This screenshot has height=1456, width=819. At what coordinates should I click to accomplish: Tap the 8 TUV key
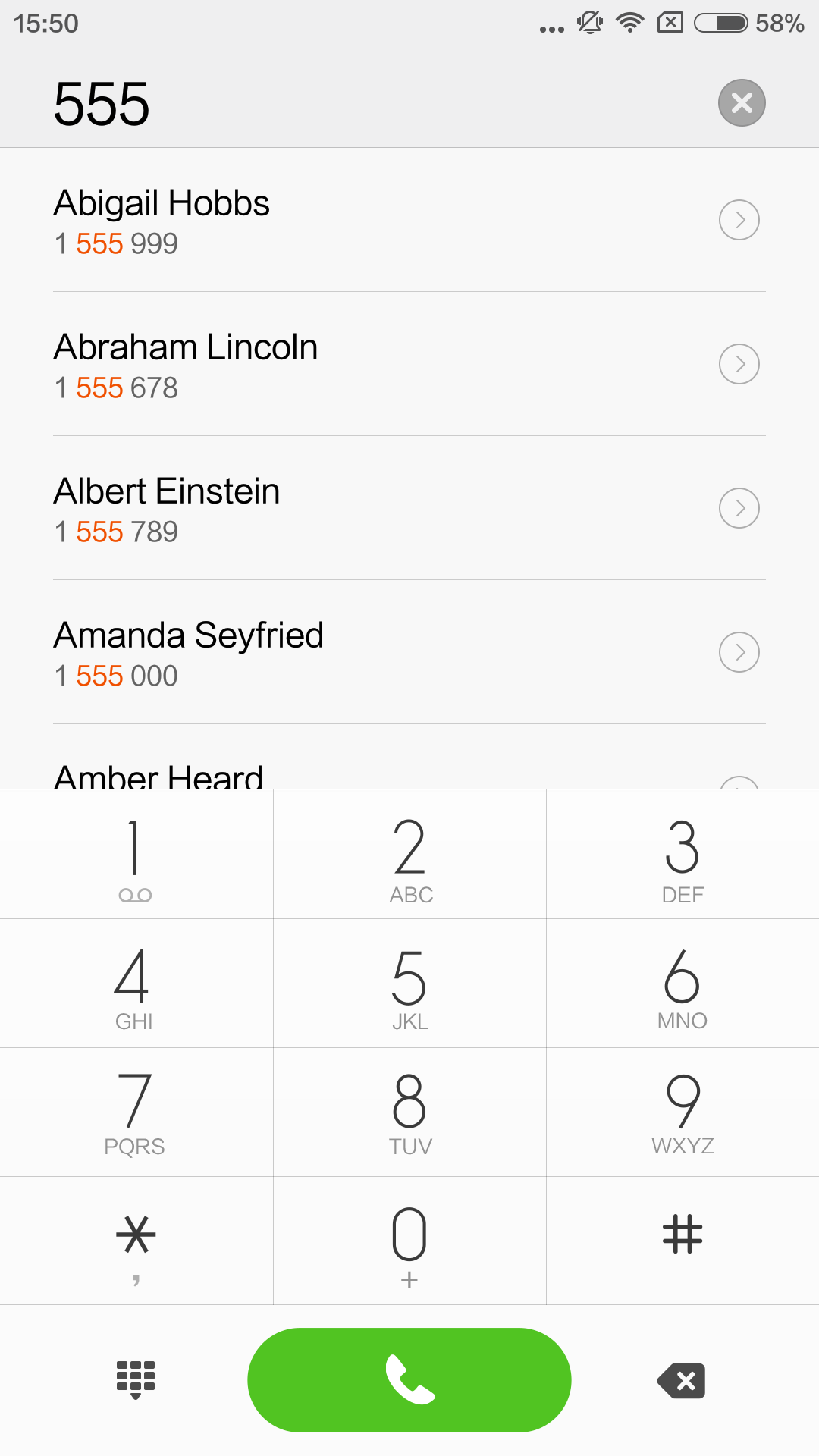click(409, 1112)
